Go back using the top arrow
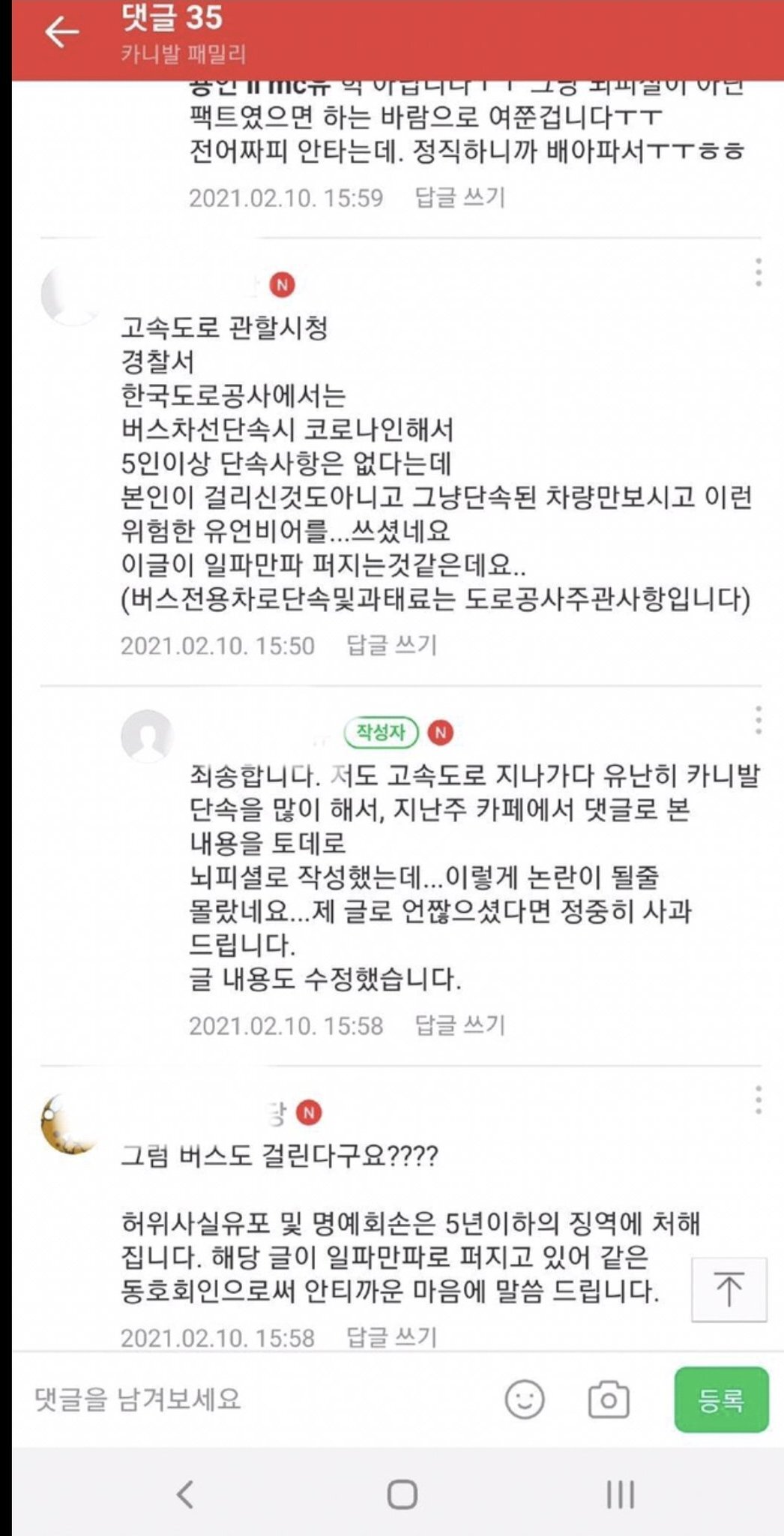Screen dimensions: 784x1536 pyautogui.click(x=61, y=33)
